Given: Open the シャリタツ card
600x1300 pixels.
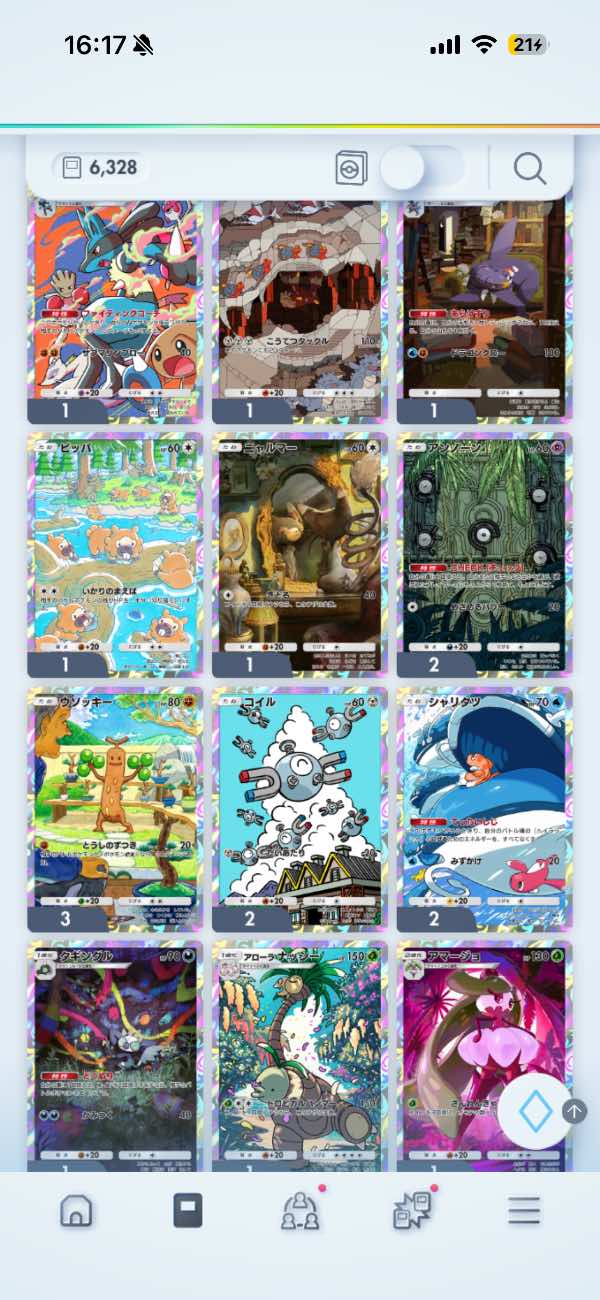Looking at the screenshot, I should click(x=485, y=810).
